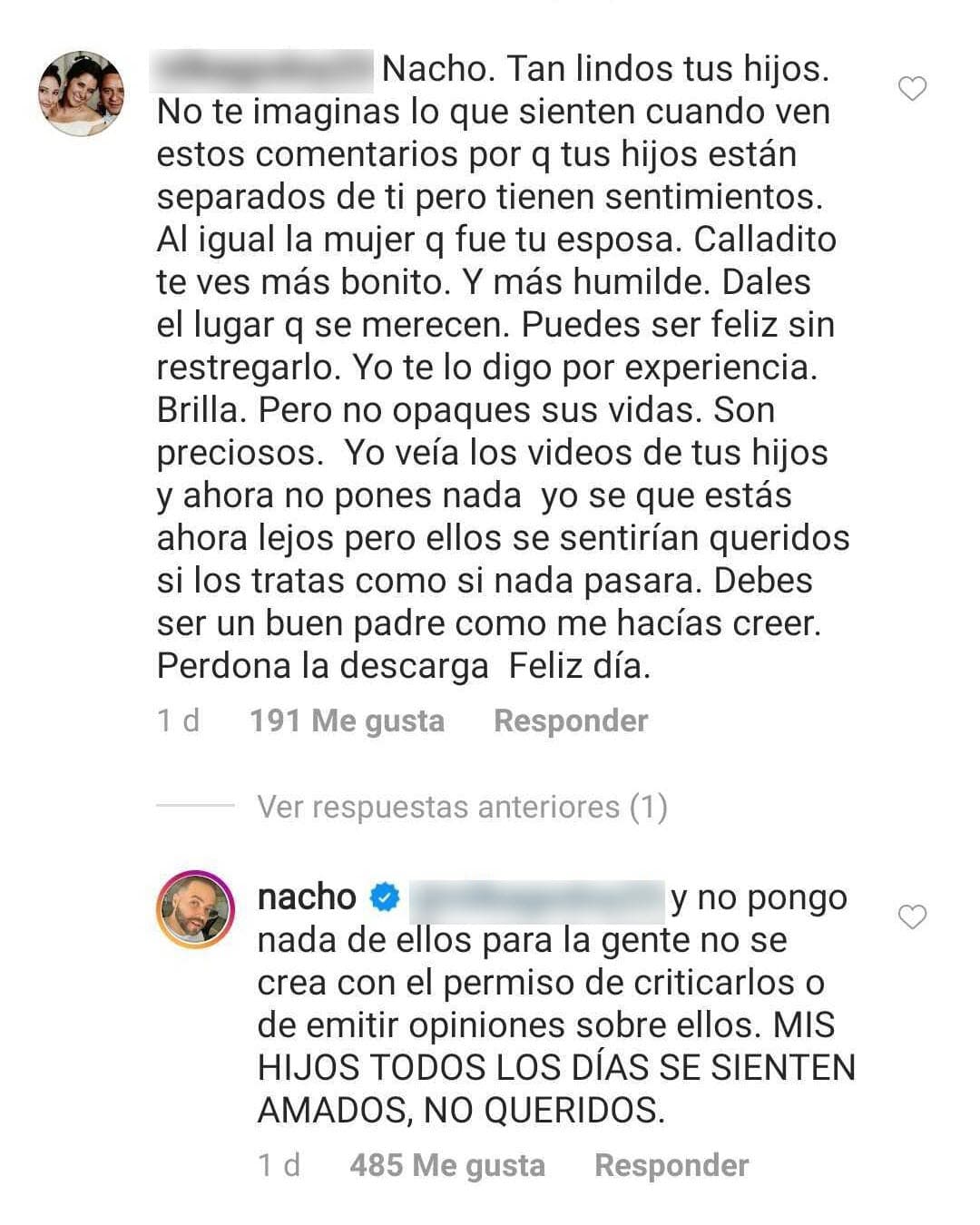Reply to first comment via its "Responder" link

tap(570, 720)
